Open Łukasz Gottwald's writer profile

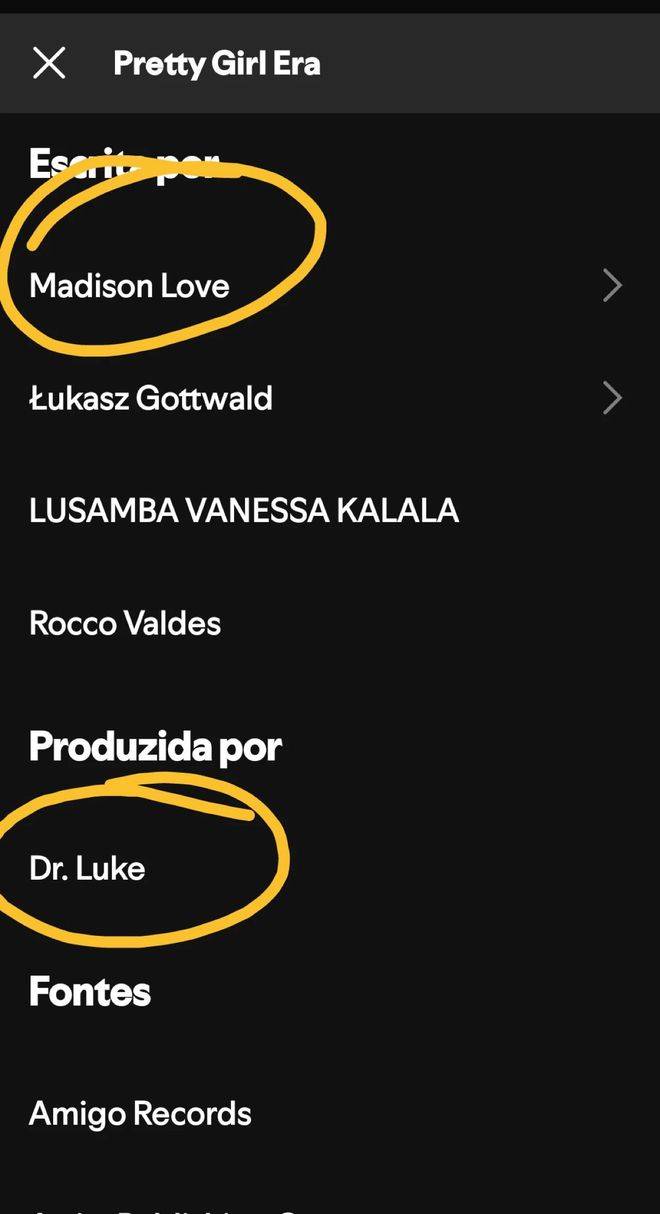click(x=330, y=398)
